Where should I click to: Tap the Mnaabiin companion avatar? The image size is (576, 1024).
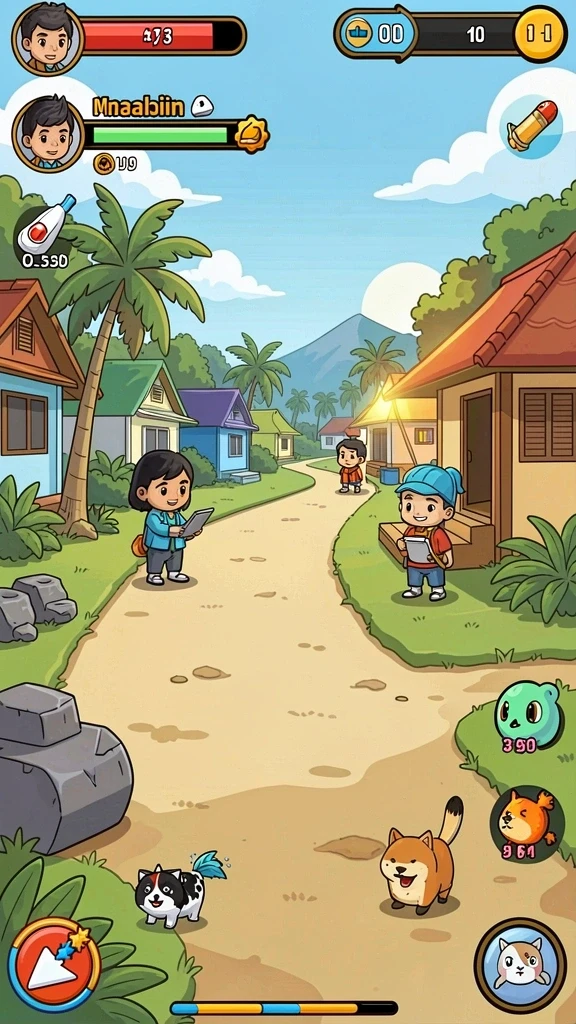tap(48, 134)
